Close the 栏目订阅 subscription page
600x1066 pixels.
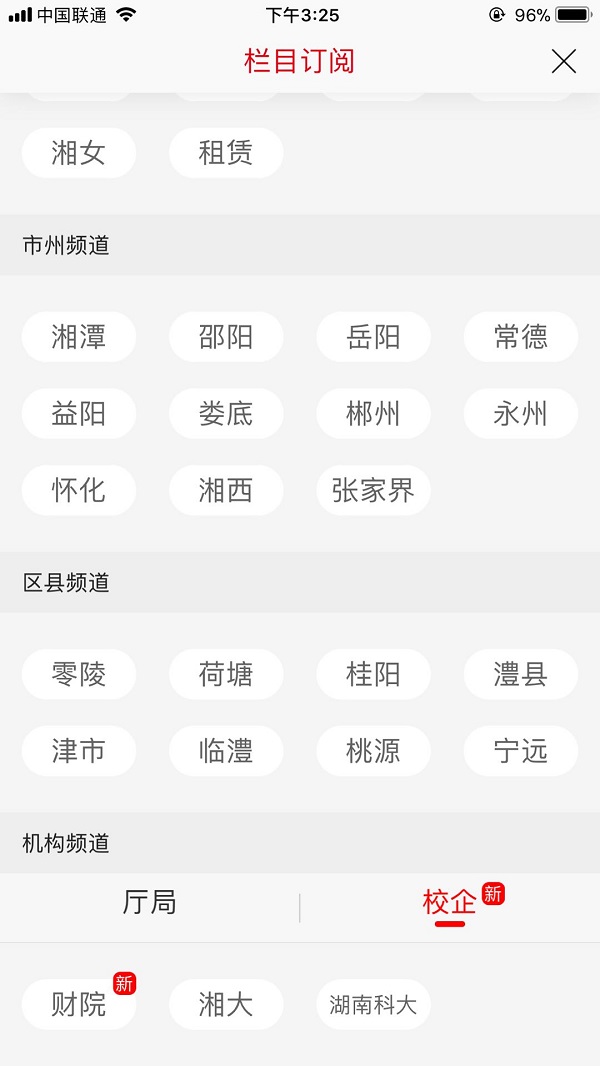(564, 61)
